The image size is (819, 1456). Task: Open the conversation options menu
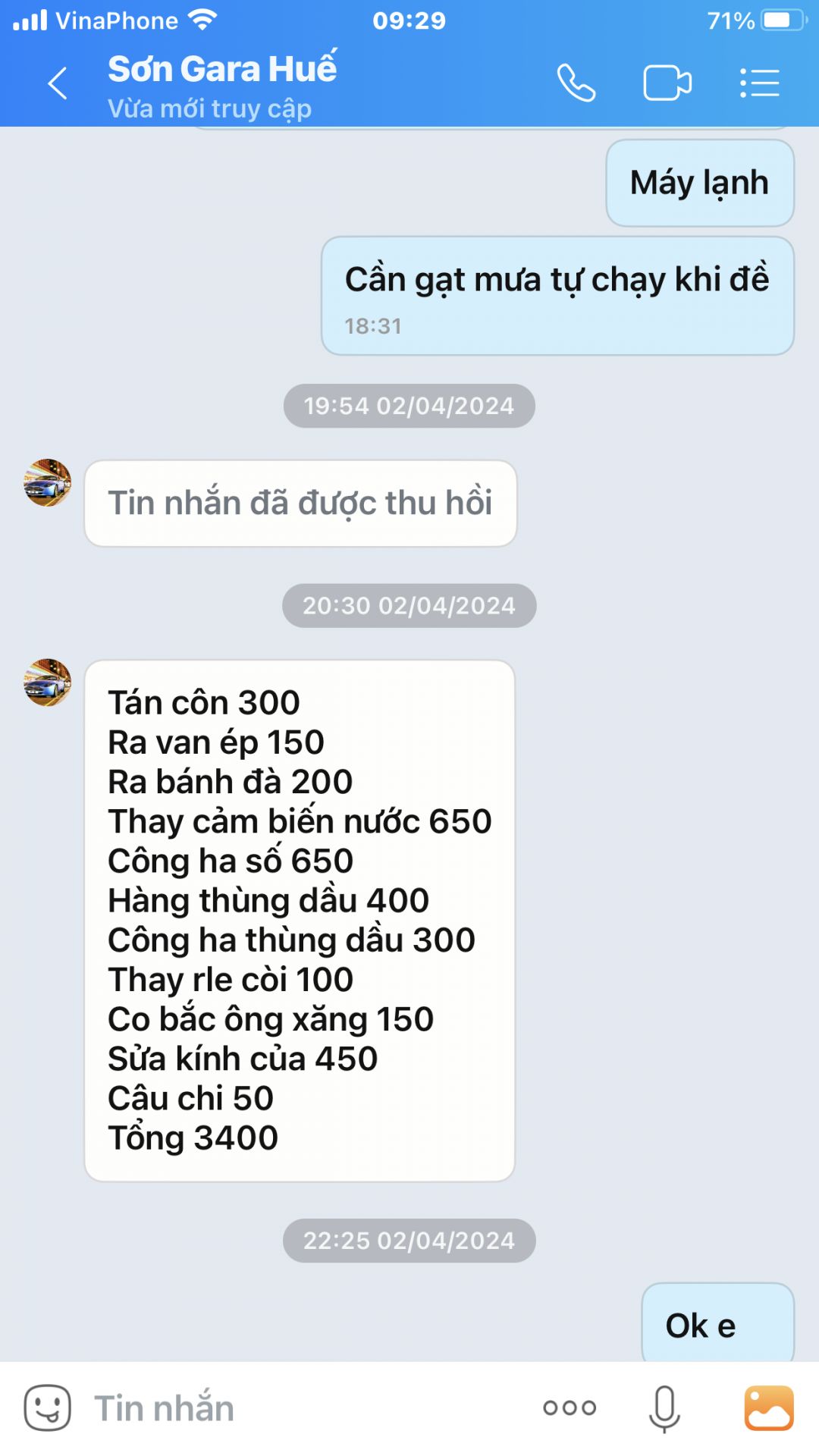[x=759, y=83]
